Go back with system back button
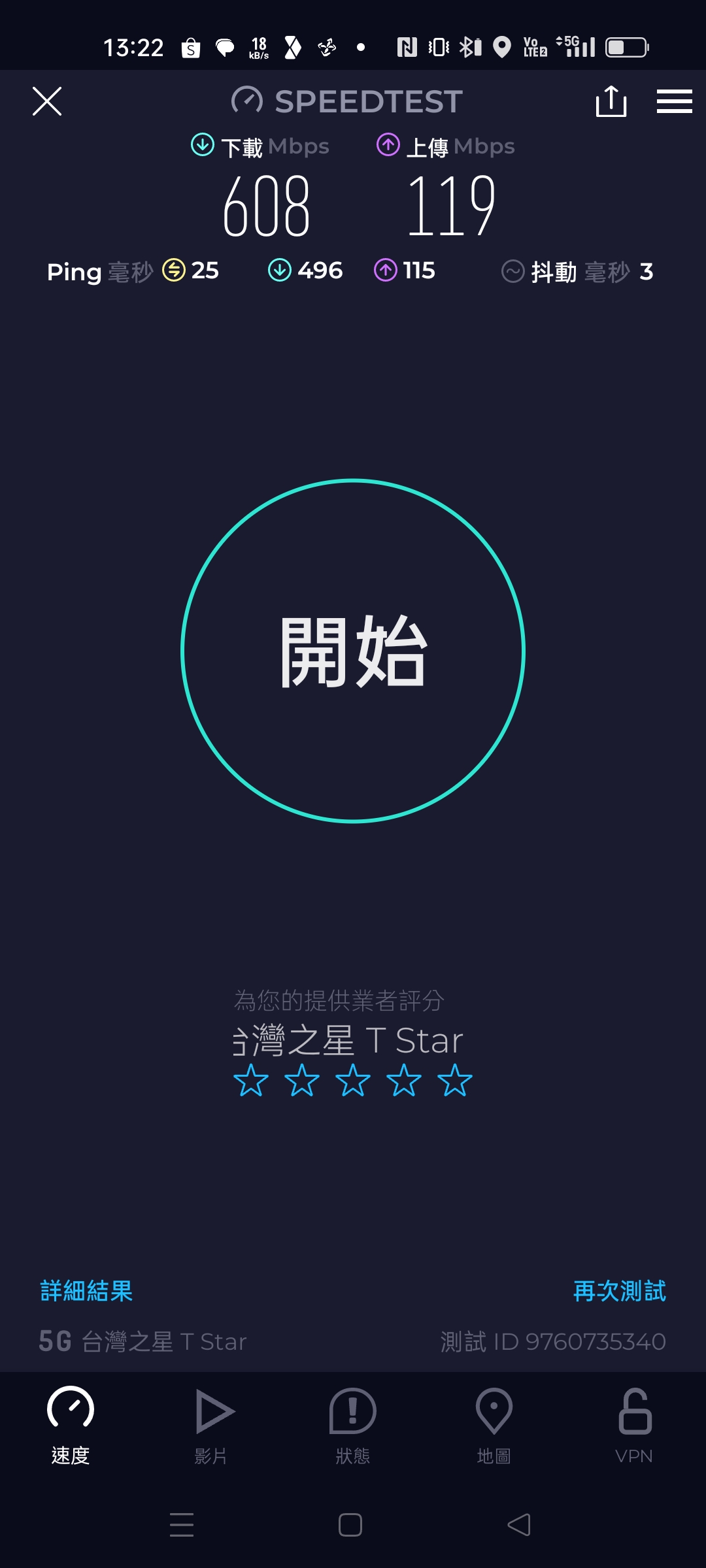Viewport: 706px width, 1568px height. tap(519, 1525)
